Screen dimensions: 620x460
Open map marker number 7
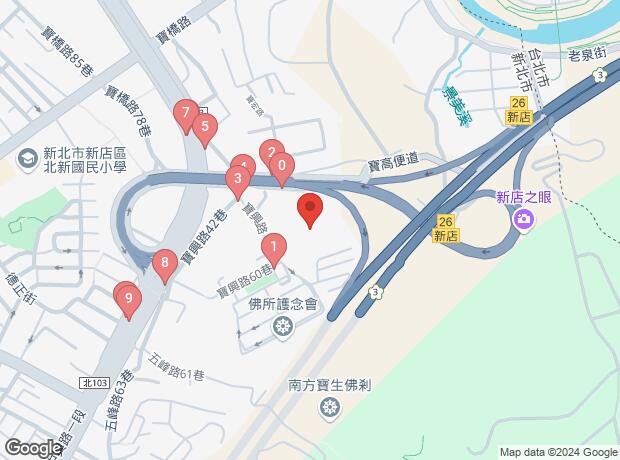184,113
